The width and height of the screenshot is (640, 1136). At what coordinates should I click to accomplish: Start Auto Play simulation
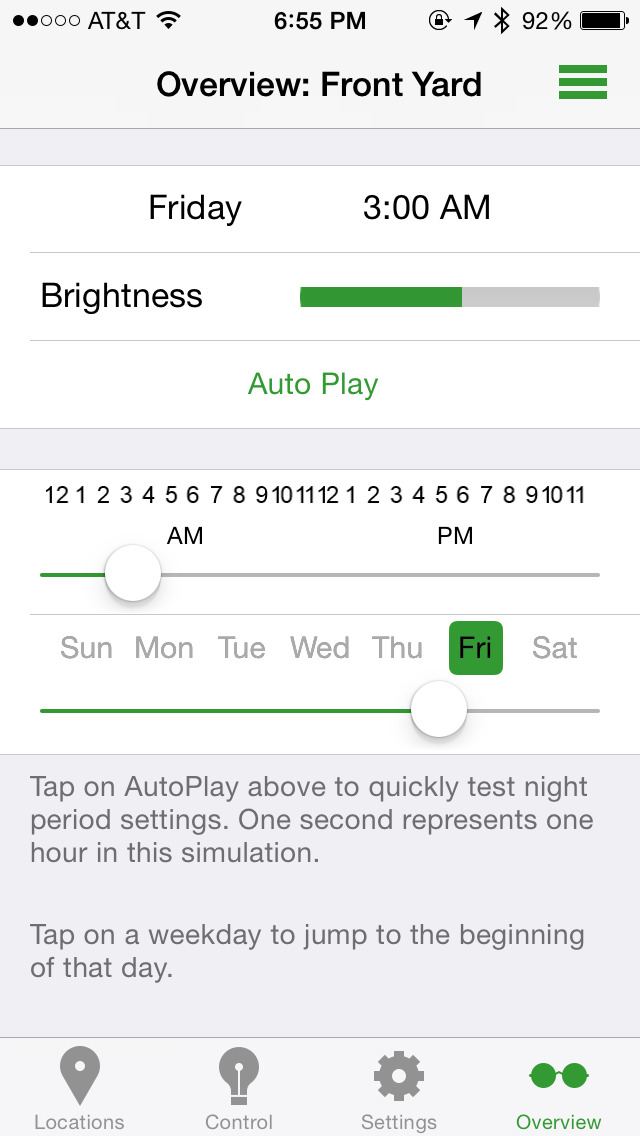coord(313,384)
